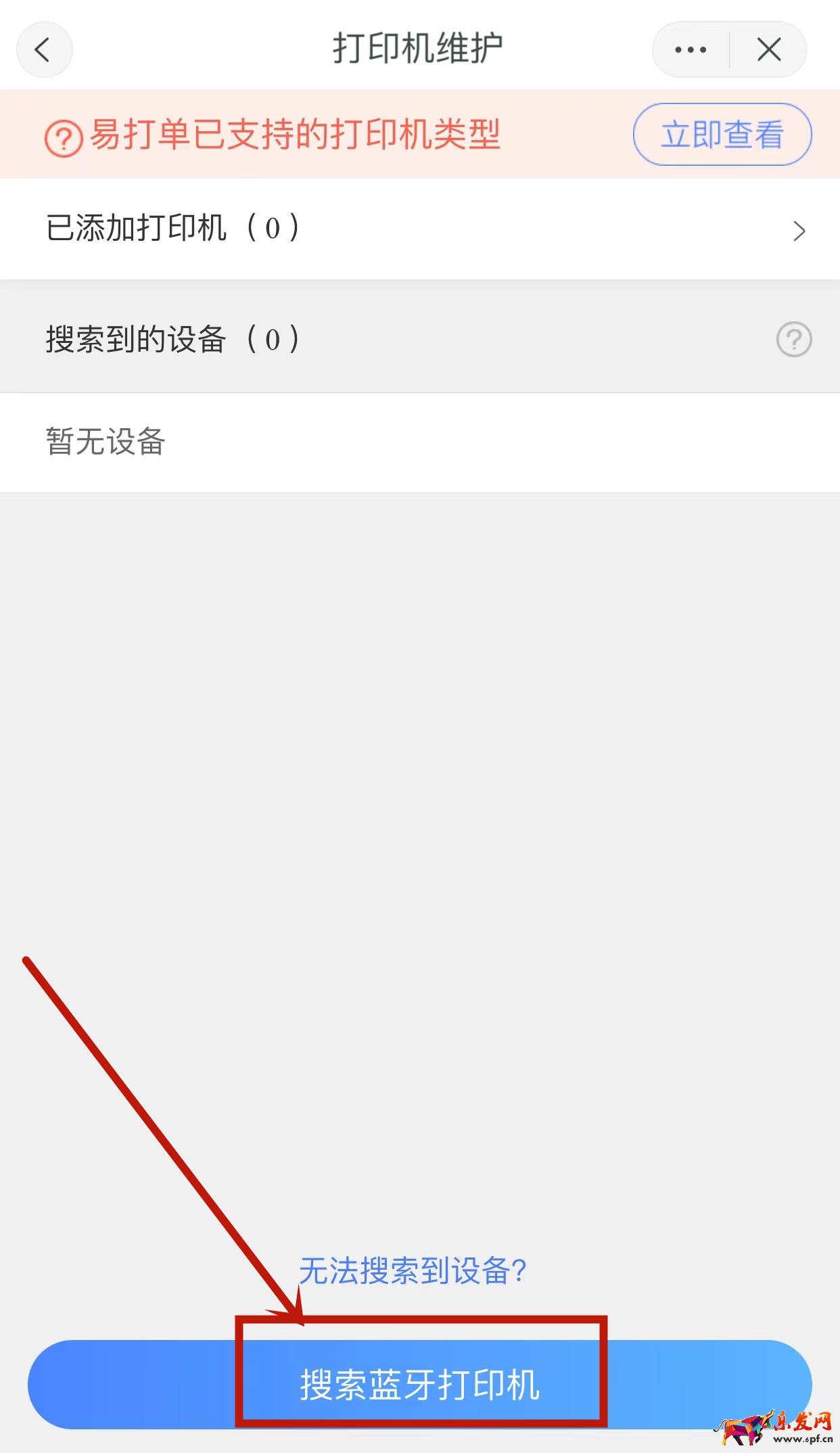Open the 无法搜索到设备? help link

(x=413, y=1270)
